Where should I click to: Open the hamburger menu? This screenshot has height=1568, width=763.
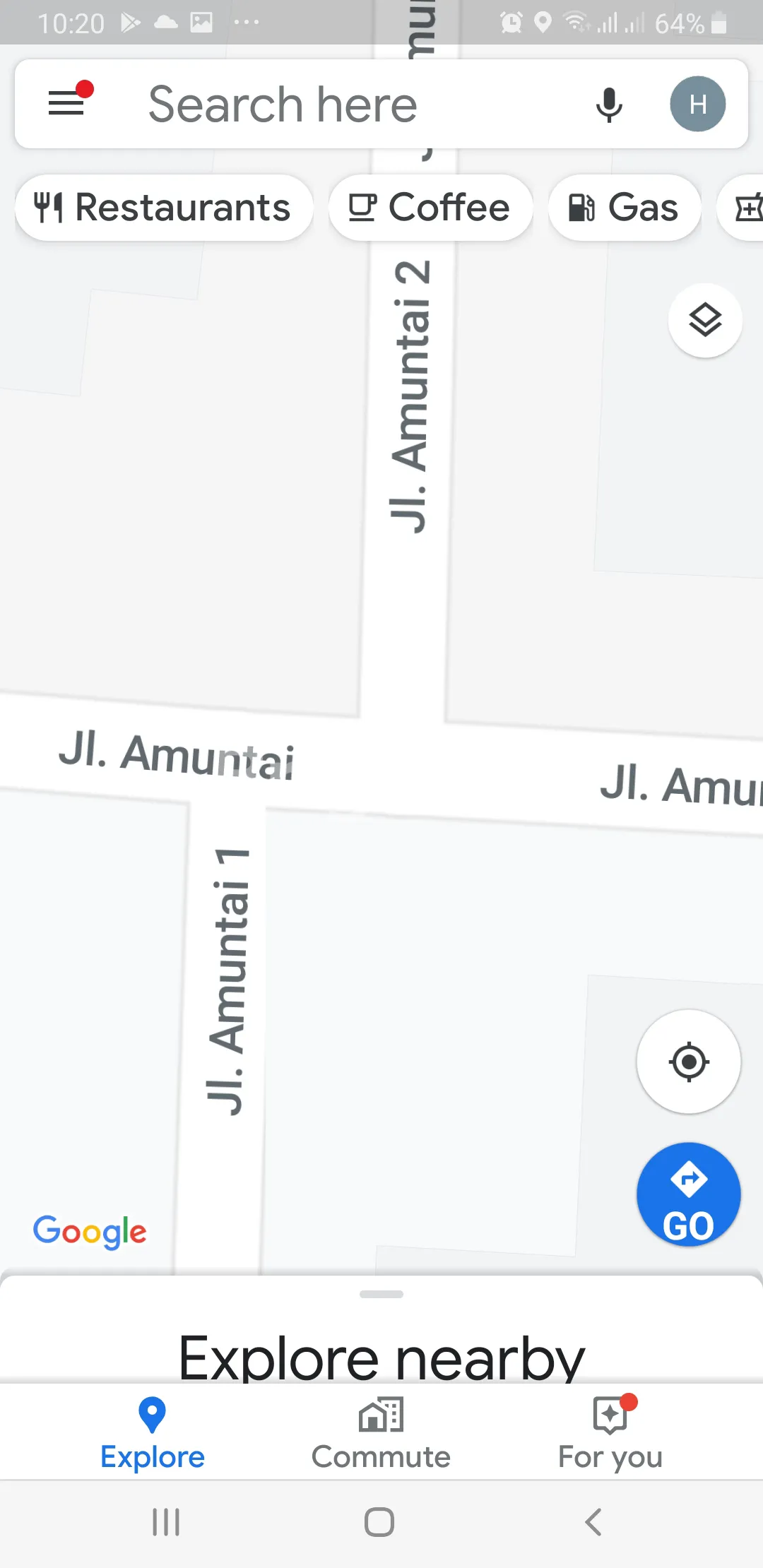point(67,104)
